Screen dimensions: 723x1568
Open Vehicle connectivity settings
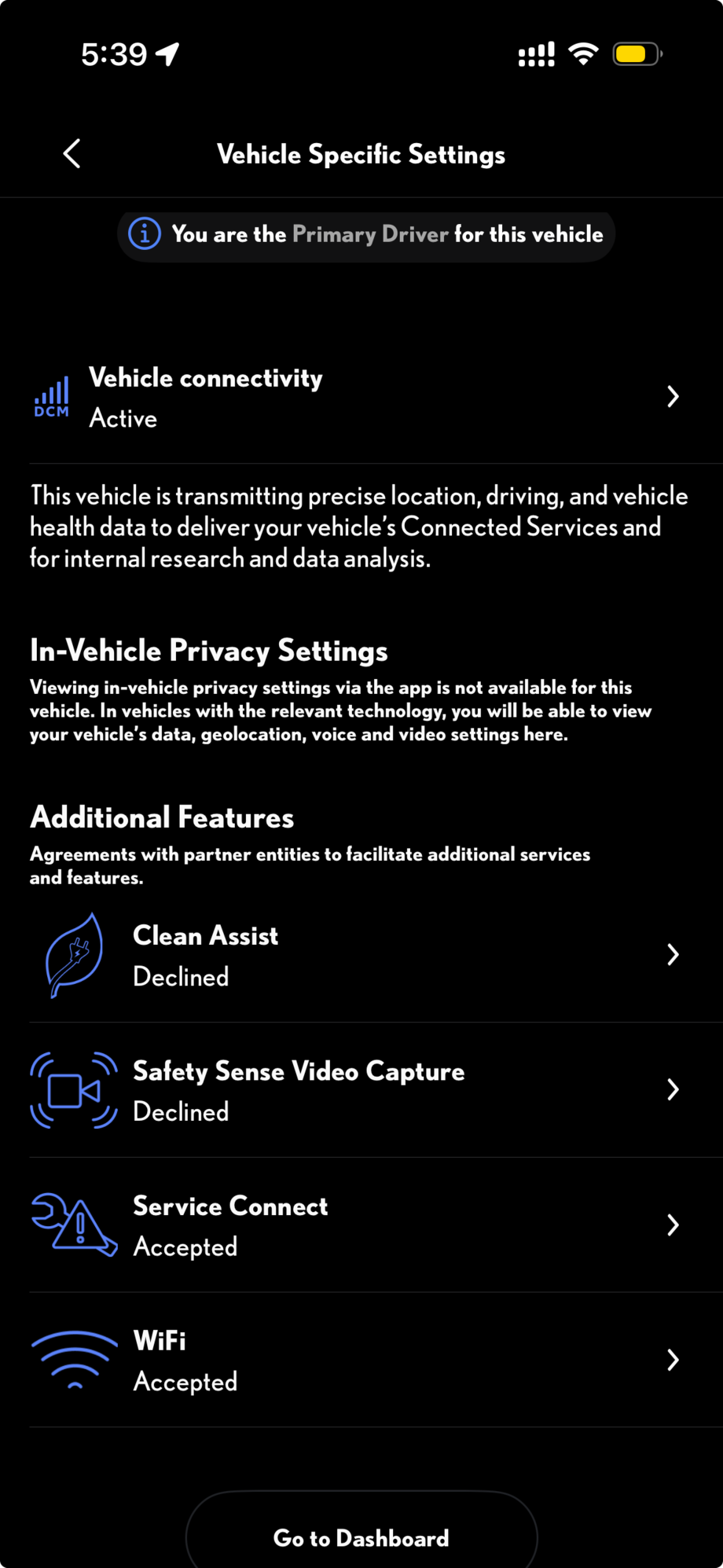[361, 397]
